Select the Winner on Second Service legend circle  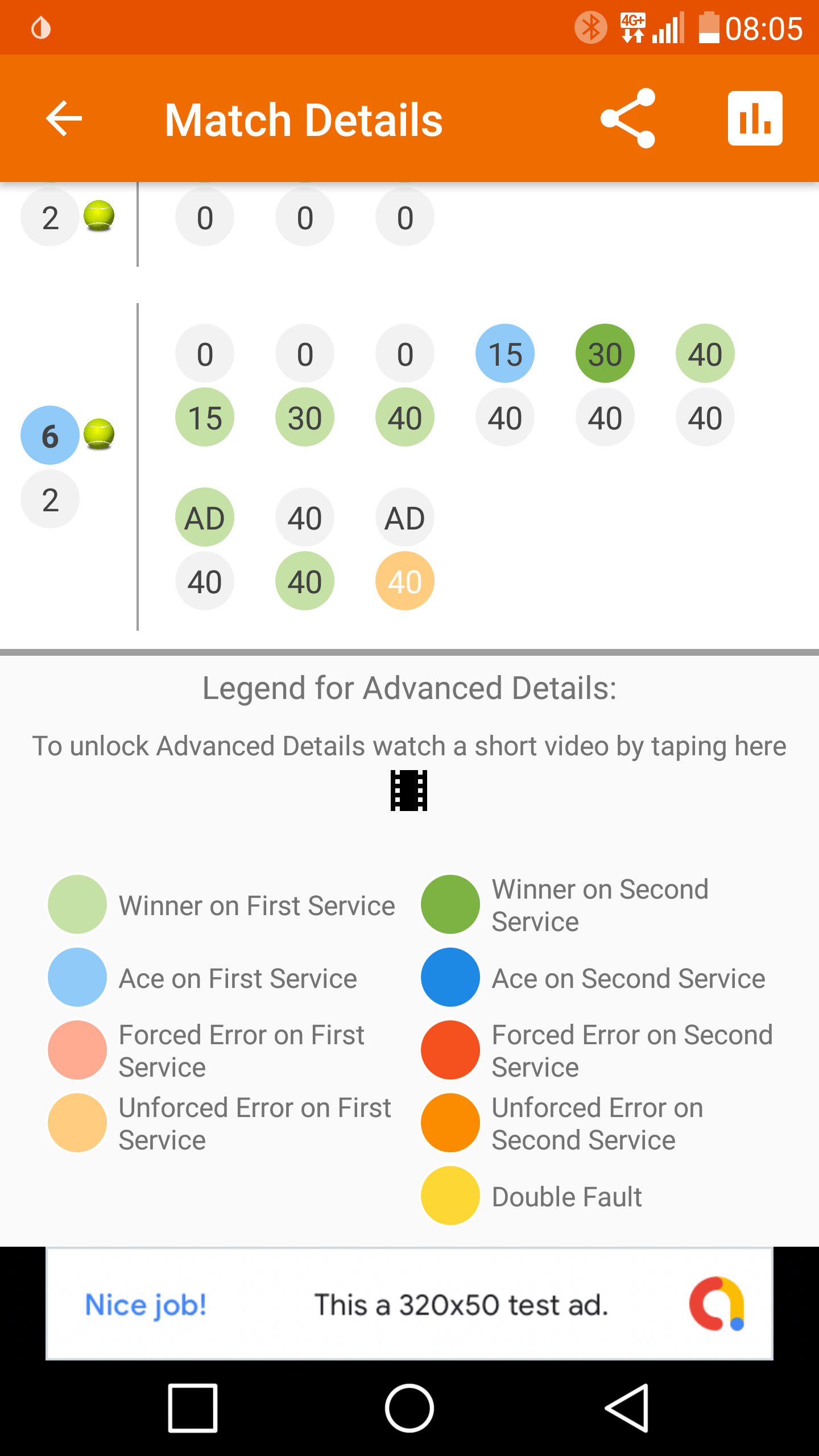tap(450, 904)
